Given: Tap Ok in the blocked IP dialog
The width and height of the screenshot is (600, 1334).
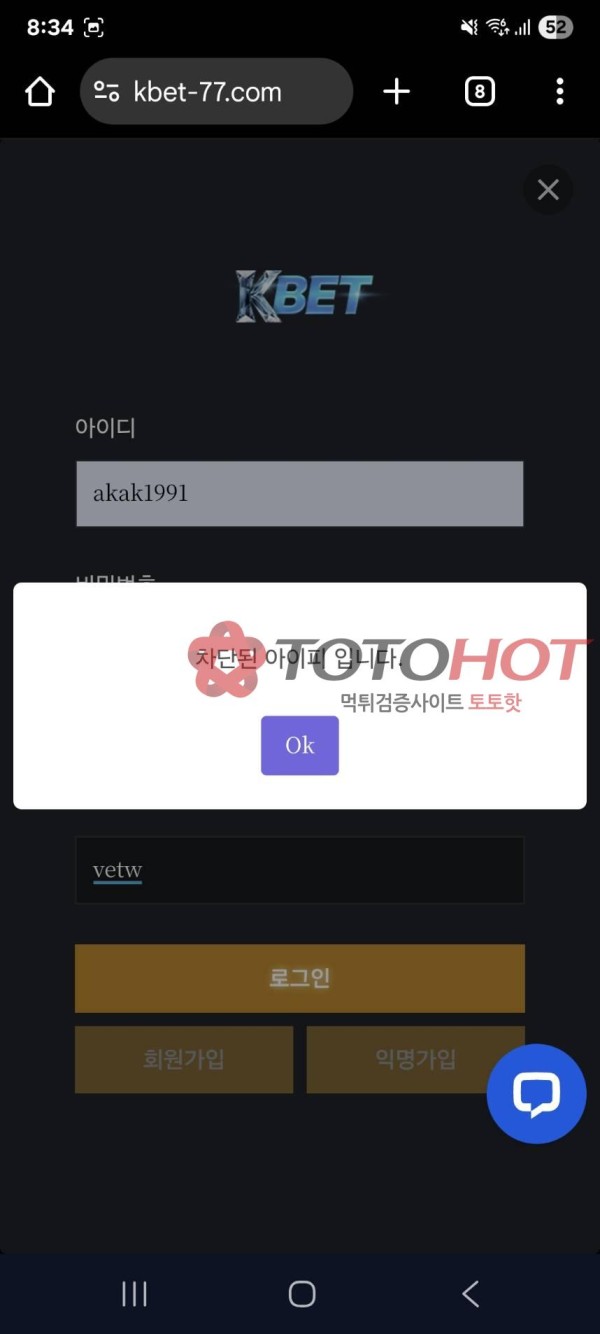Looking at the screenshot, I should coord(299,745).
